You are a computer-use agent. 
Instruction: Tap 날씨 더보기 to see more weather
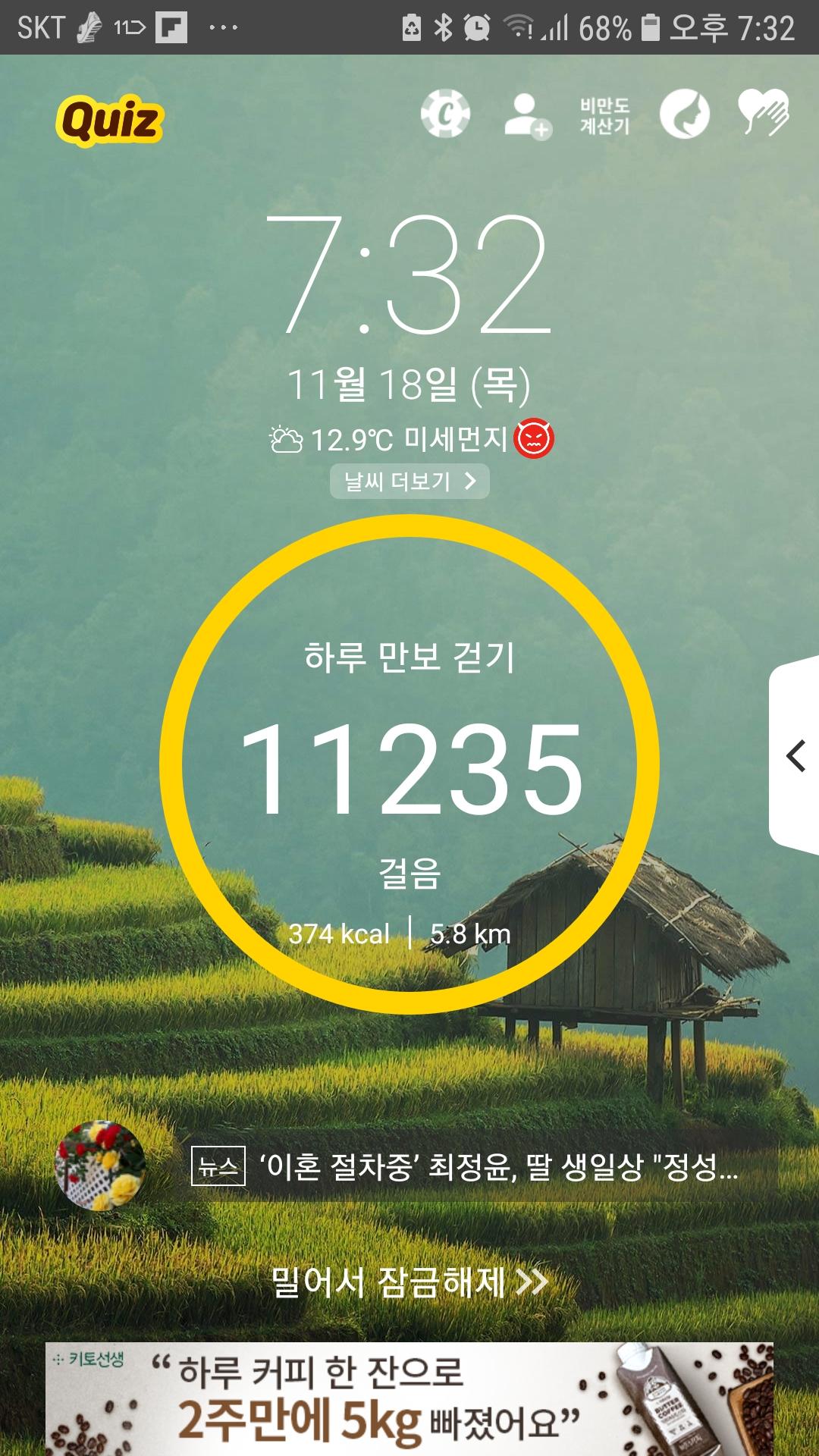pyautogui.click(x=409, y=482)
